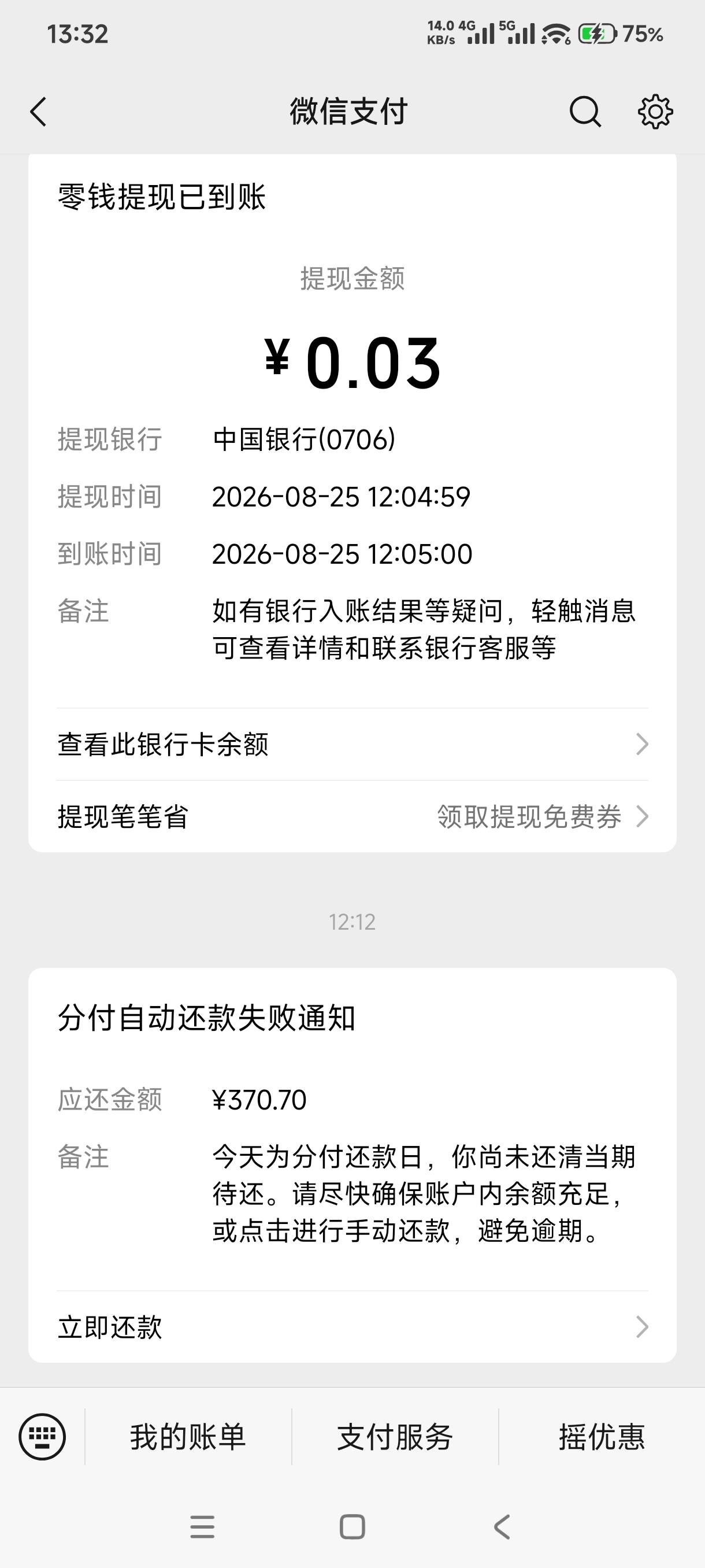The width and height of the screenshot is (705, 1568).
Task: Open 查看此银行卡余额 row
Action: (x=353, y=744)
